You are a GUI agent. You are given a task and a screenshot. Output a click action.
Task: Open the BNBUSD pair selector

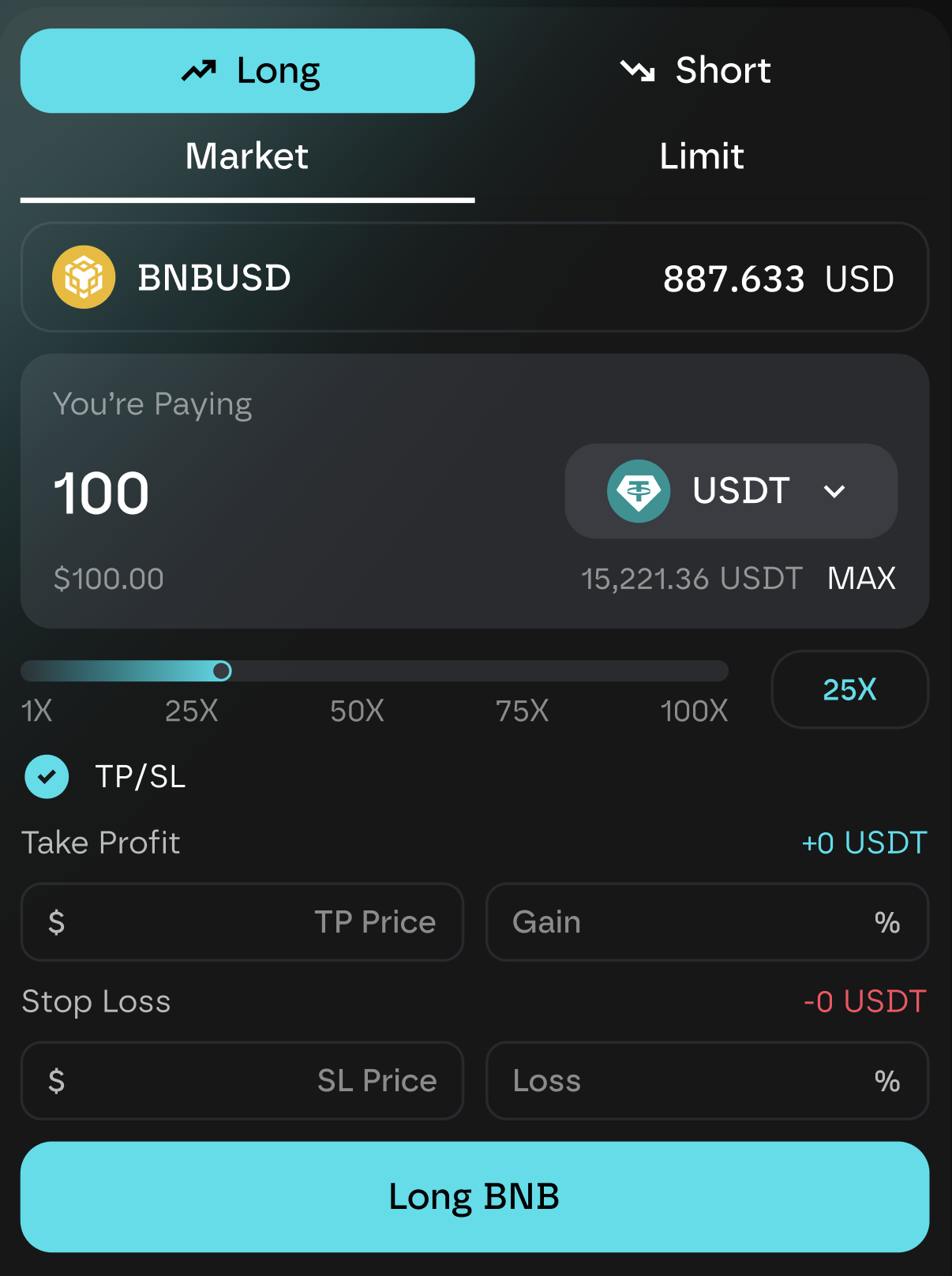[474, 278]
